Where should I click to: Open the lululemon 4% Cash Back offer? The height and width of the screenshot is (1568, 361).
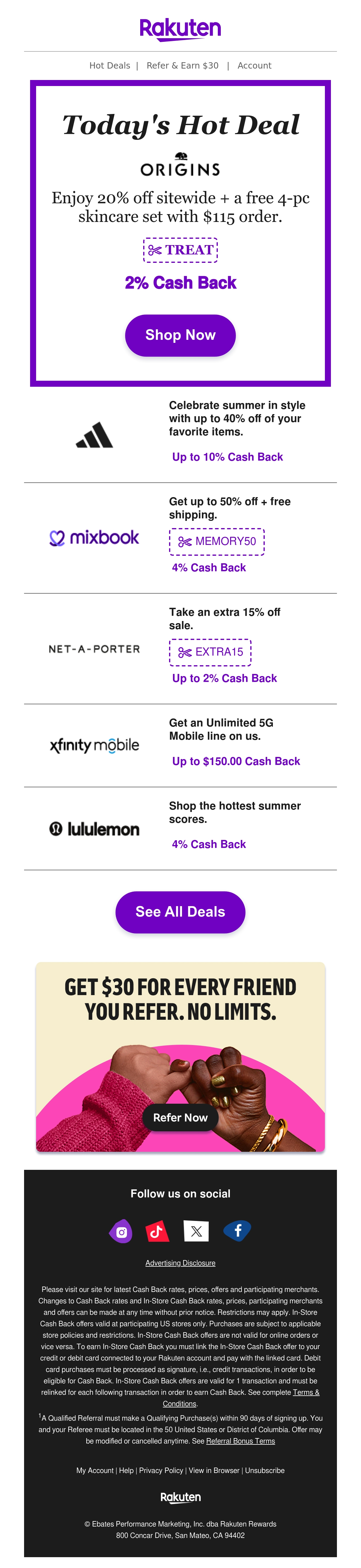tap(209, 844)
